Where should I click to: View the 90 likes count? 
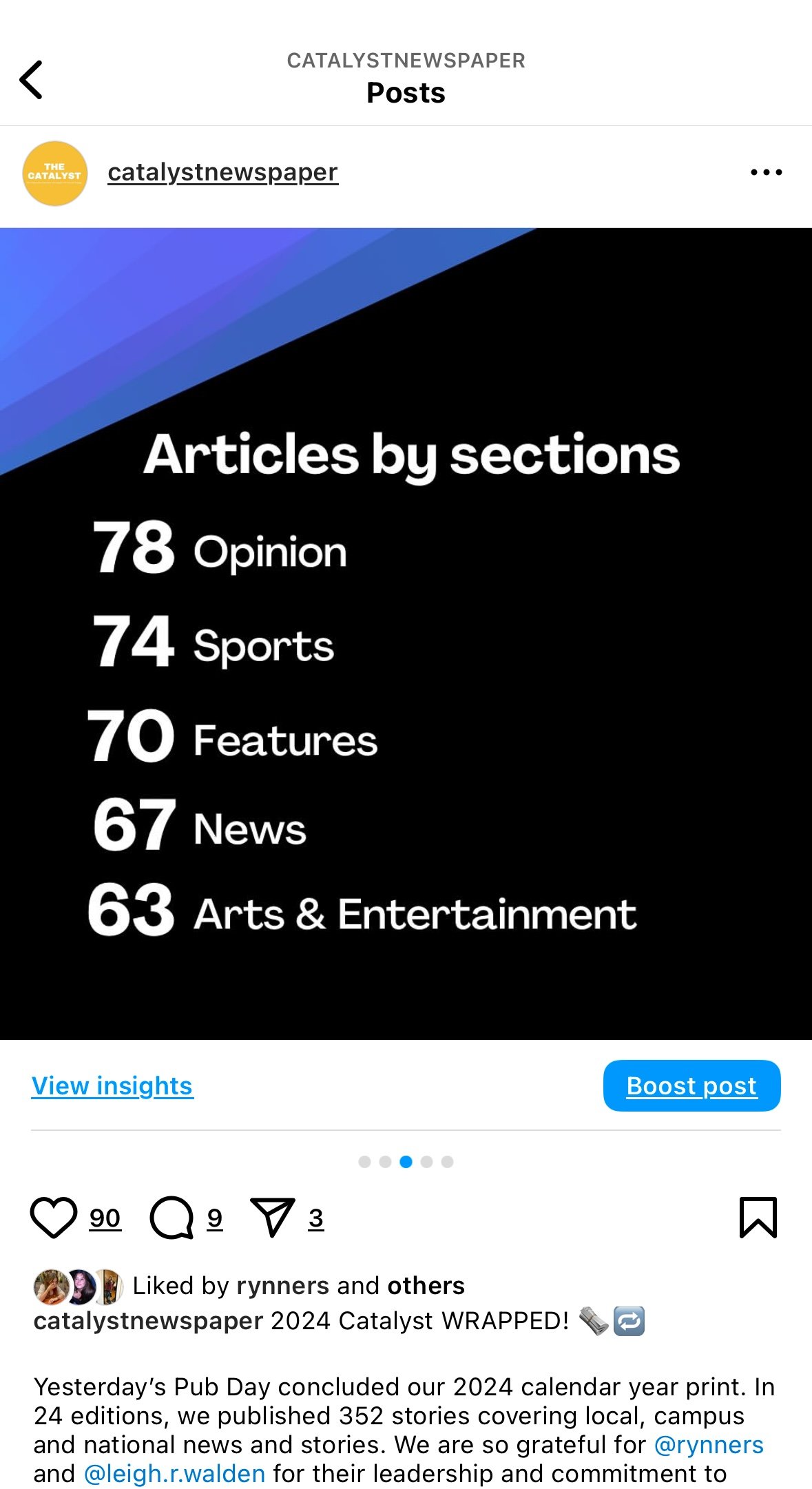click(x=105, y=1218)
